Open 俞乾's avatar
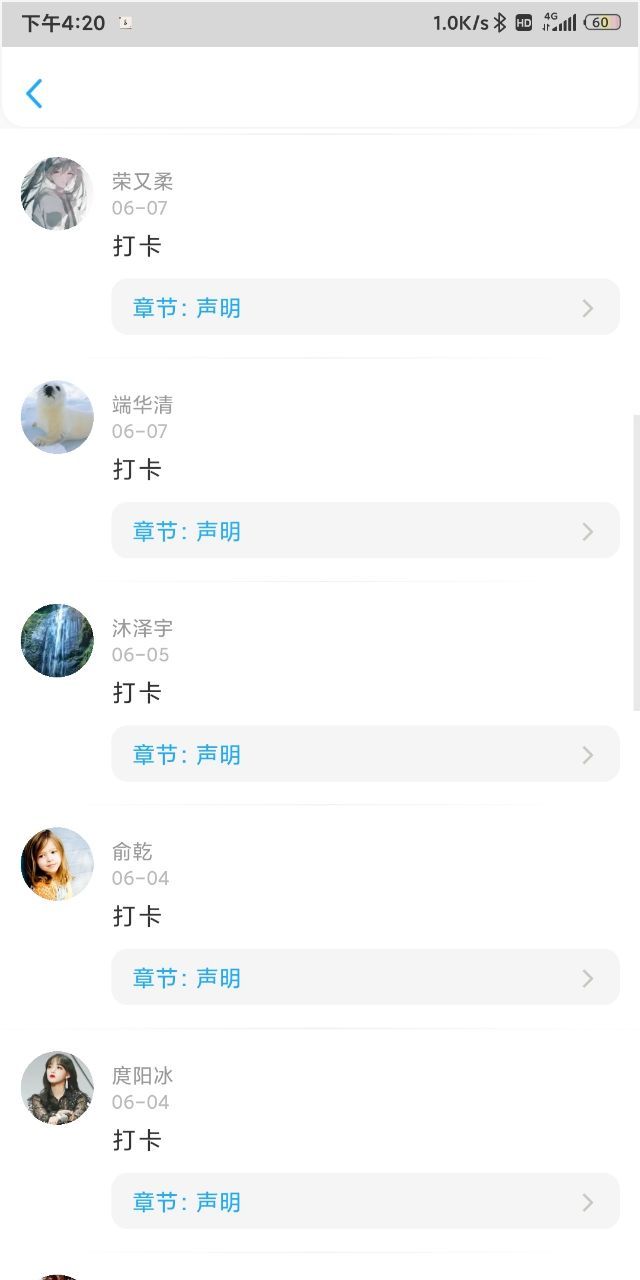This screenshot has width=640, height=1280. click(x=57, y=864)
